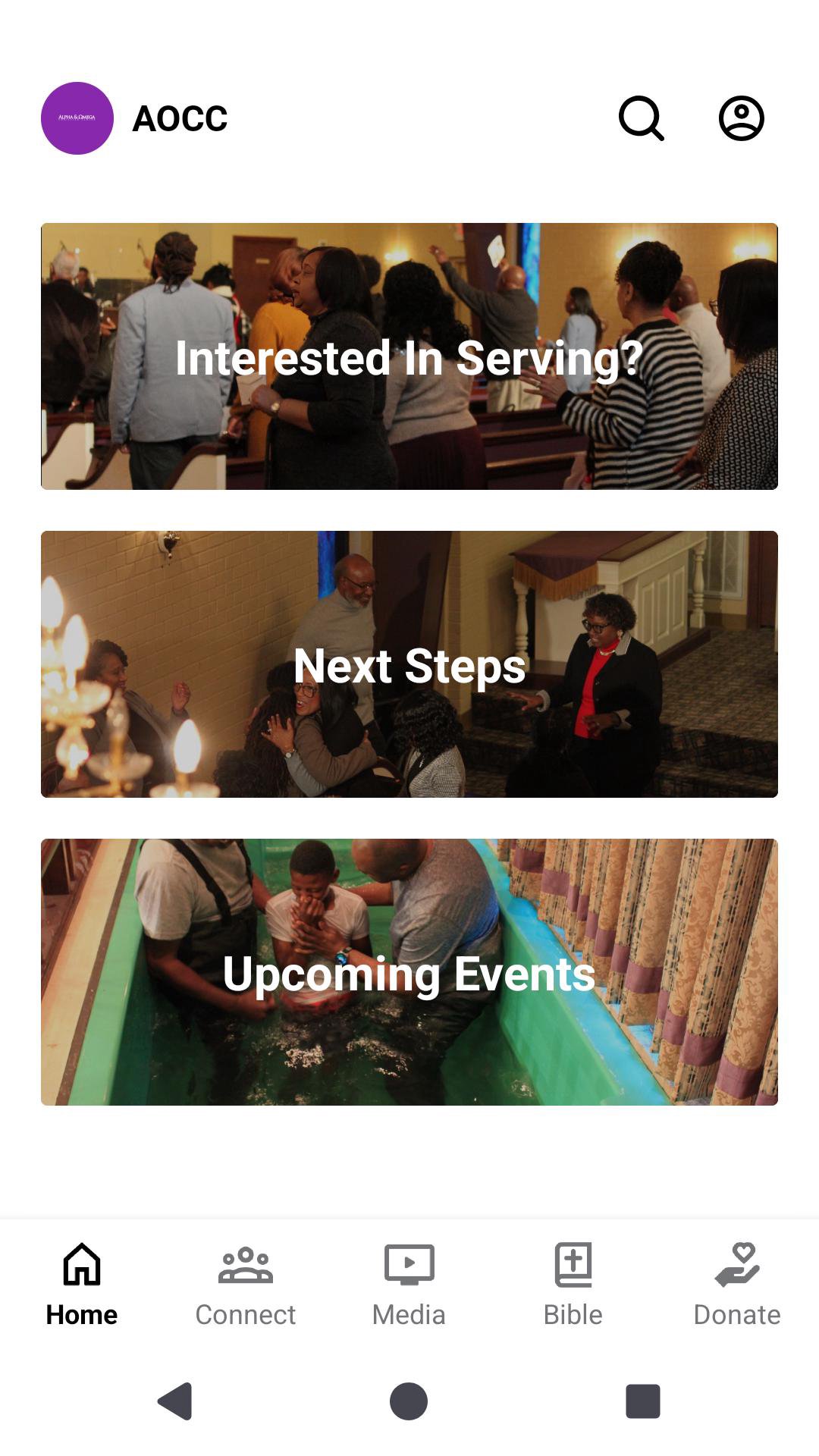This screenshot has height=1456, width=819.
Task: Open the Upcoming Events card
Action: (409, 972)
